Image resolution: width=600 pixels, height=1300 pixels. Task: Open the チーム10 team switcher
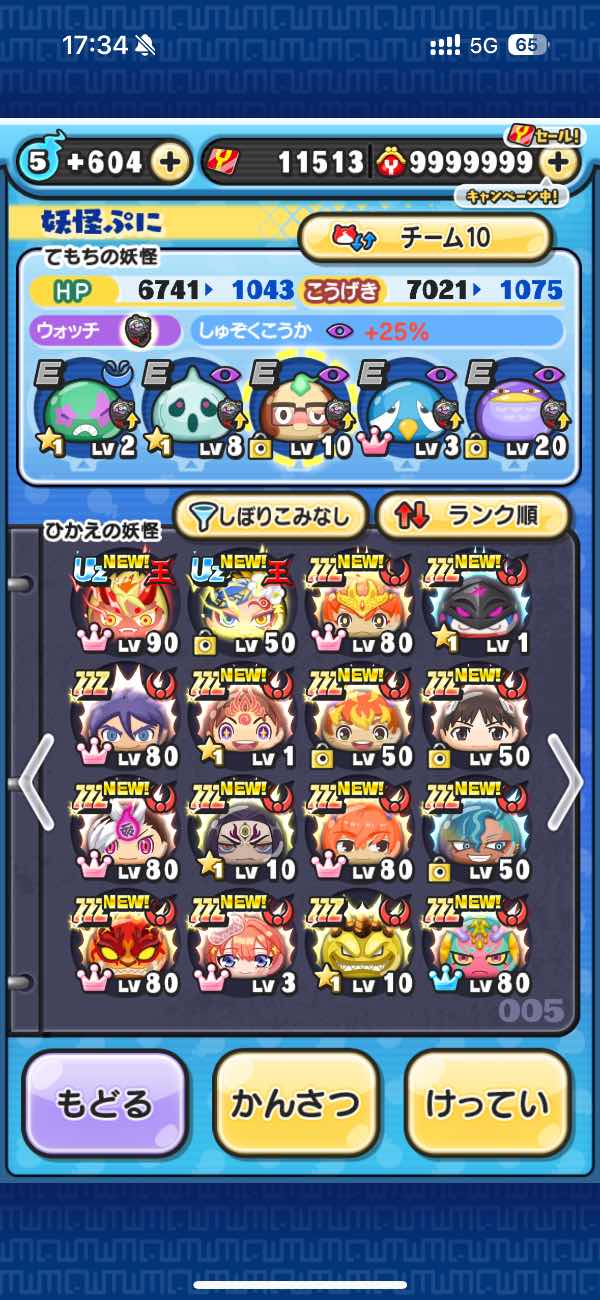425,238
